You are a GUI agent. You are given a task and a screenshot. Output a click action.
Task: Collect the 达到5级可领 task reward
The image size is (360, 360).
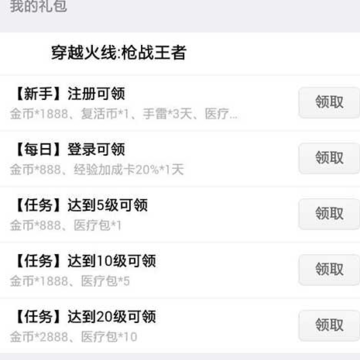pos(329,214)
